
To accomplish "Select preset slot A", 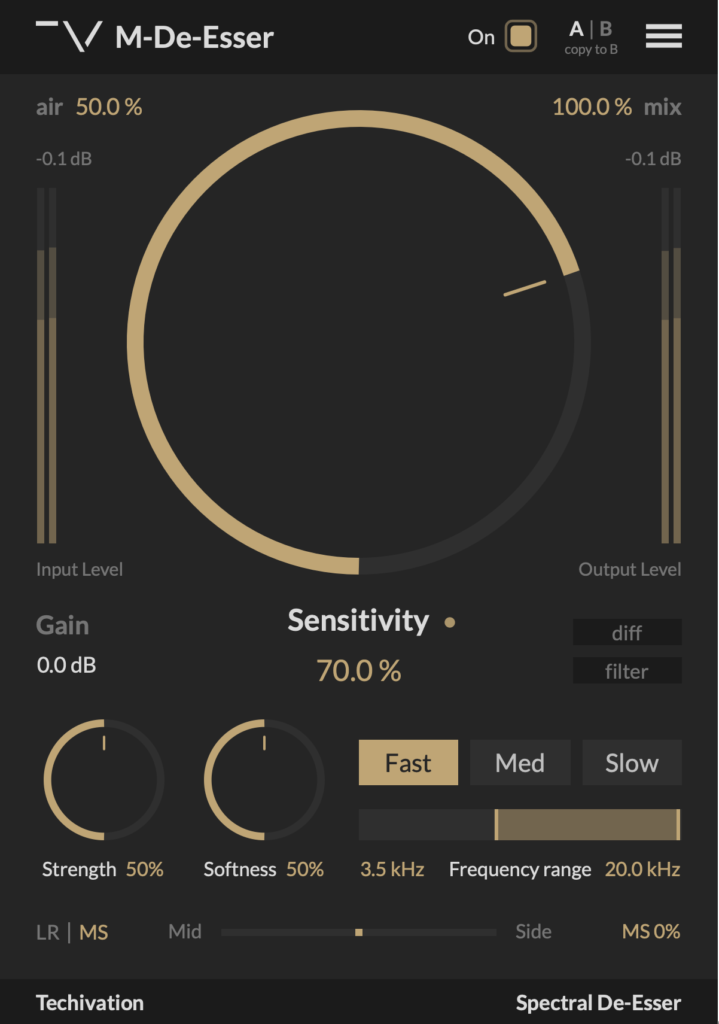I will point(576,29).
